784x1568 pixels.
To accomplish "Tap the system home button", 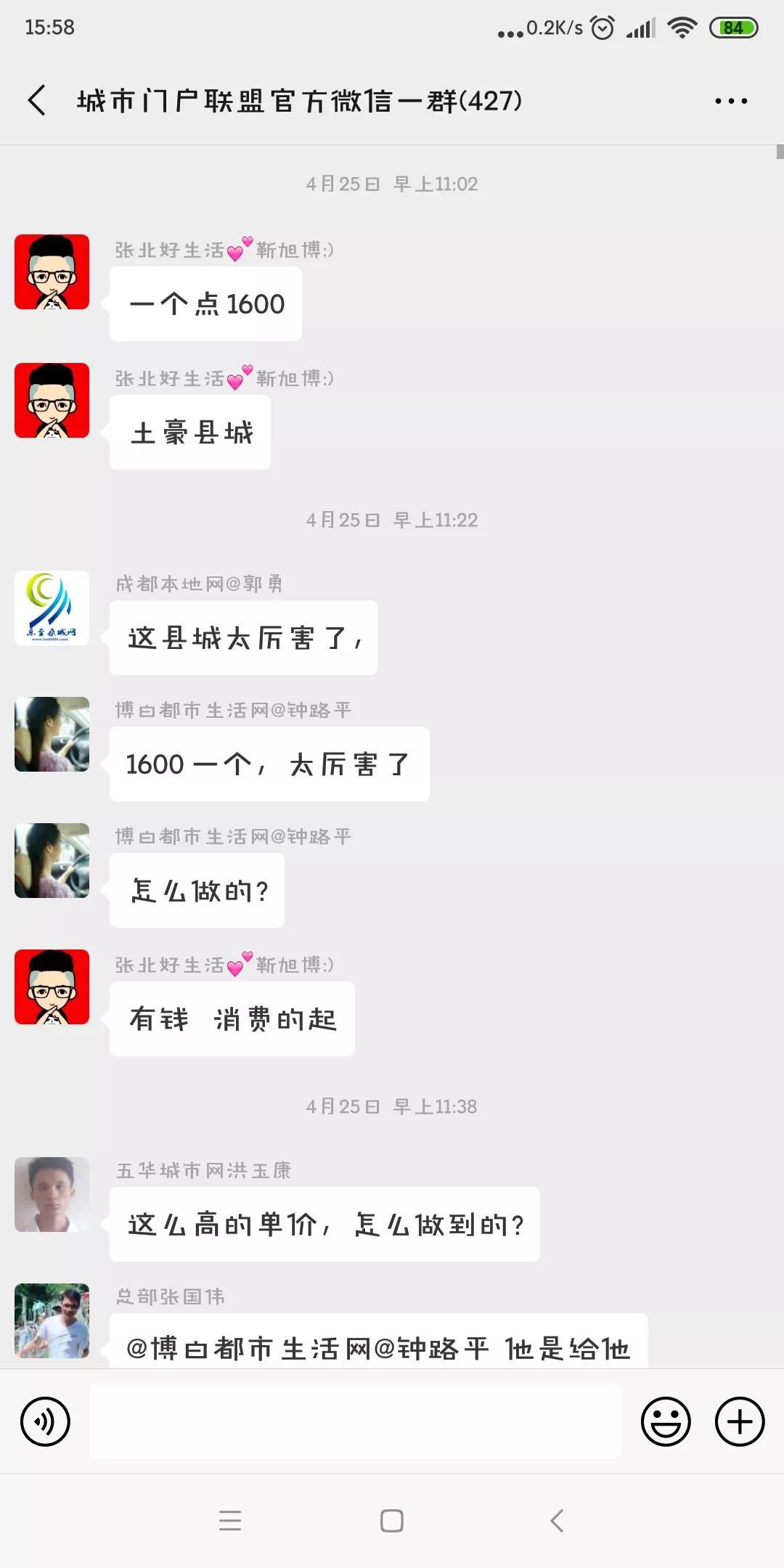I will coord(392,1520).
